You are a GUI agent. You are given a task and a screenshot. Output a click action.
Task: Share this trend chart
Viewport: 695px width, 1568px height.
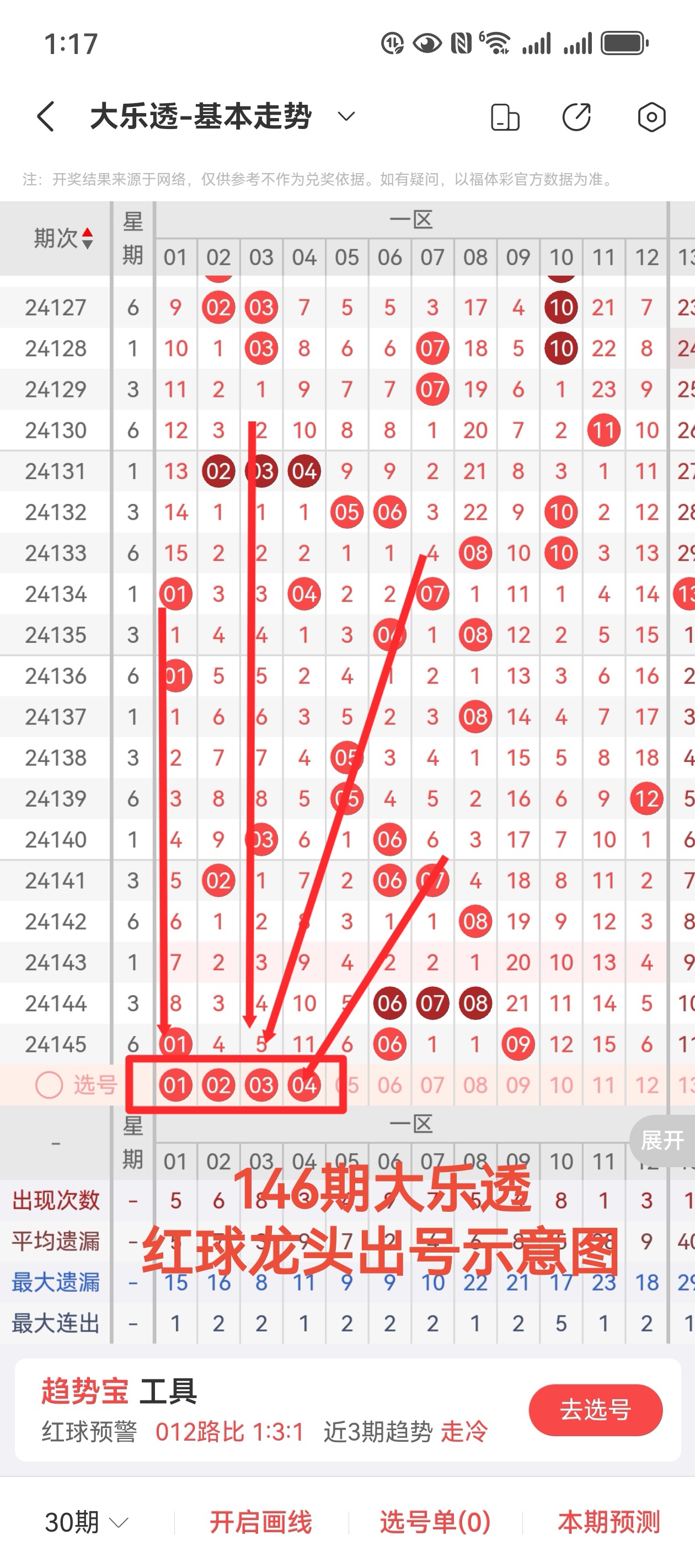(576, 117)
